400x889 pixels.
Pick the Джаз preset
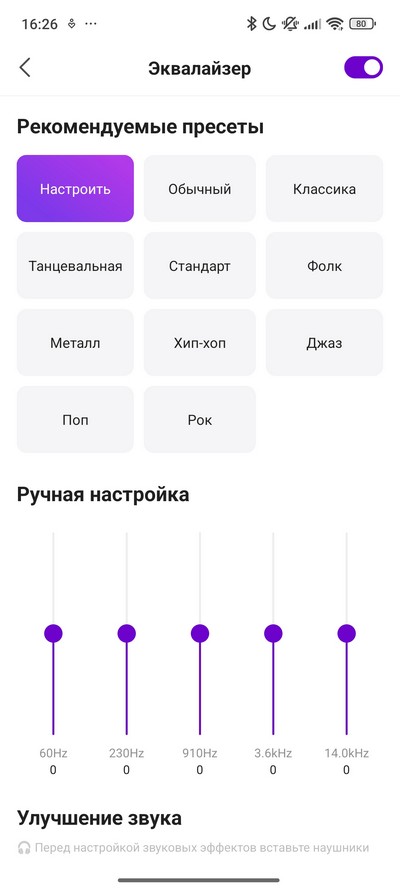point(324,343)
